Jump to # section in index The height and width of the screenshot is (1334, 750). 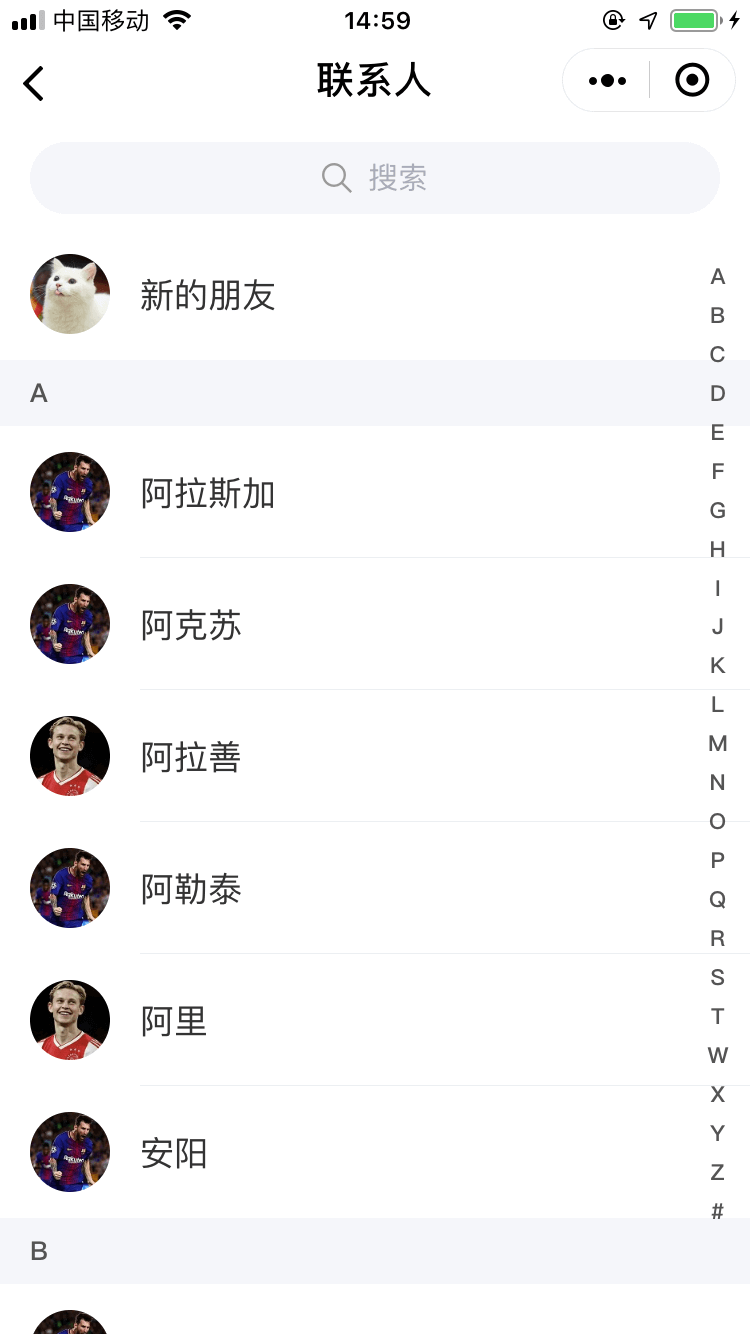click(717, 1211)
